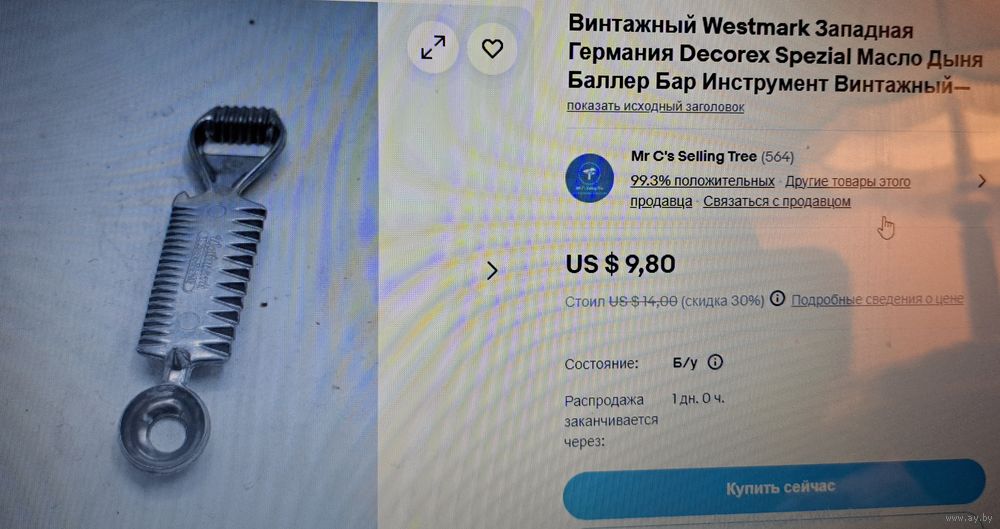Expand the product image to full view
The width and height of the screenshot is (1000, 529).
point(433,47)
